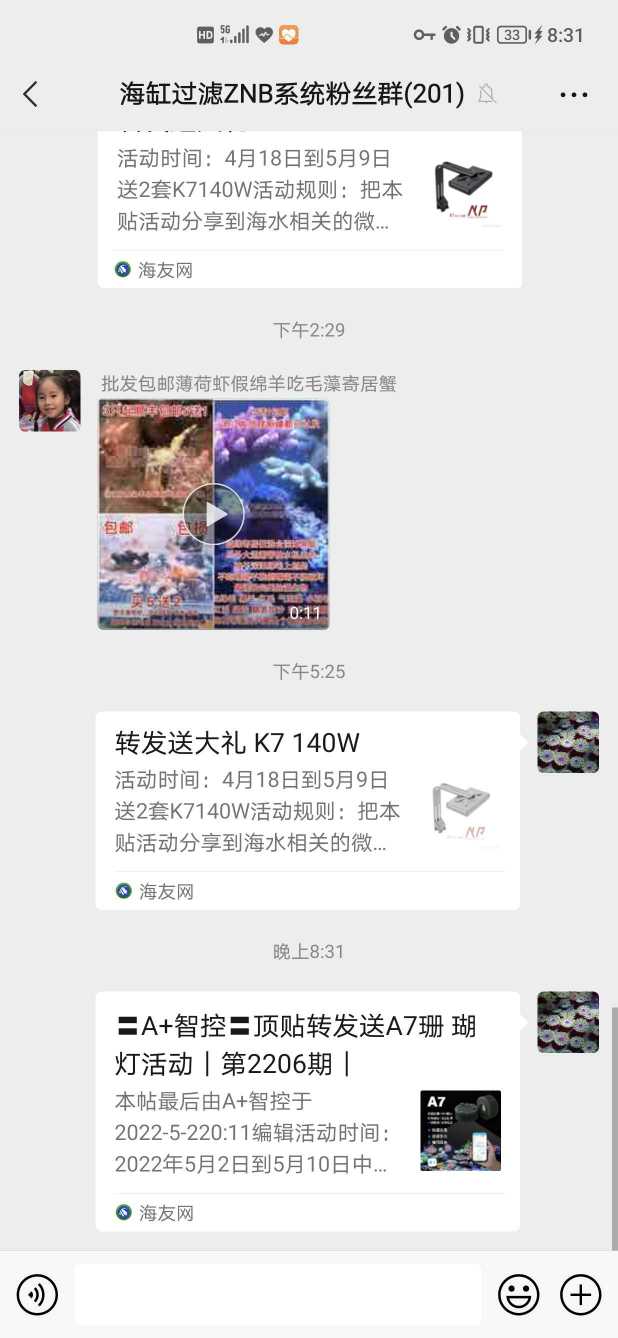Open the group chat overflow menu
618x1338 pixels.
tap(573, 95)
